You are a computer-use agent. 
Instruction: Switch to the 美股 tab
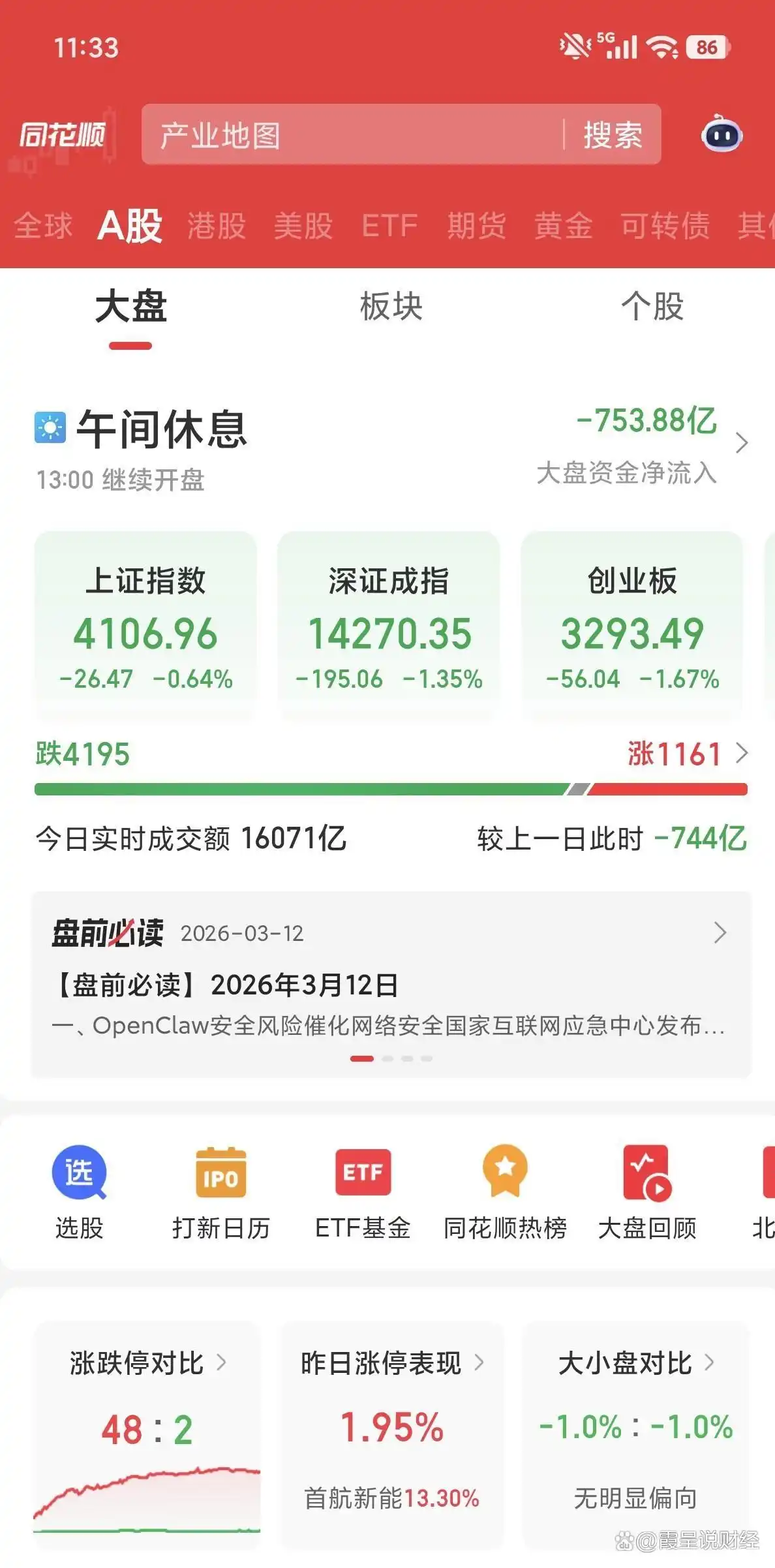tap(304, 225)
